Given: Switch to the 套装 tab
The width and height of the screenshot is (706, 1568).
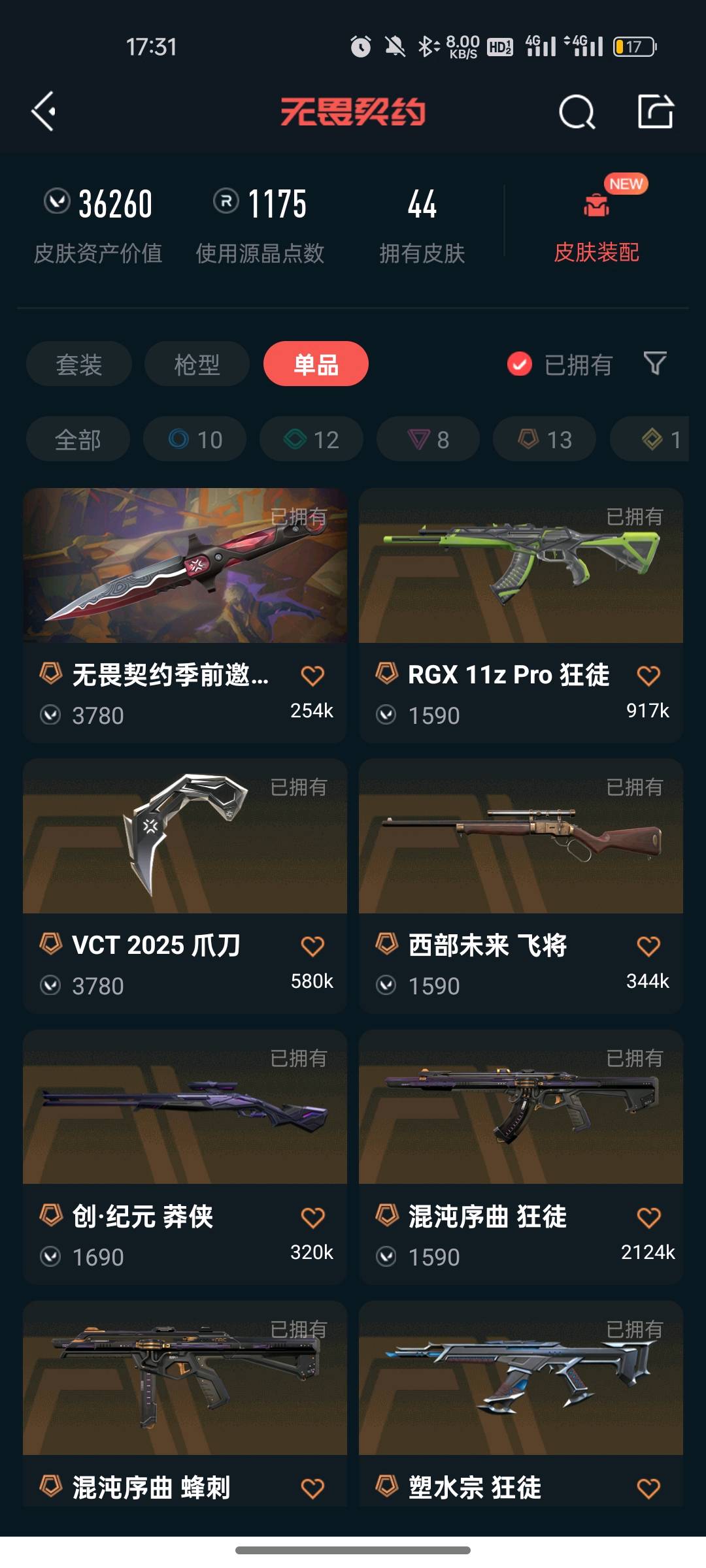Looking at the screenshot, I should click(x=79, y=364).
